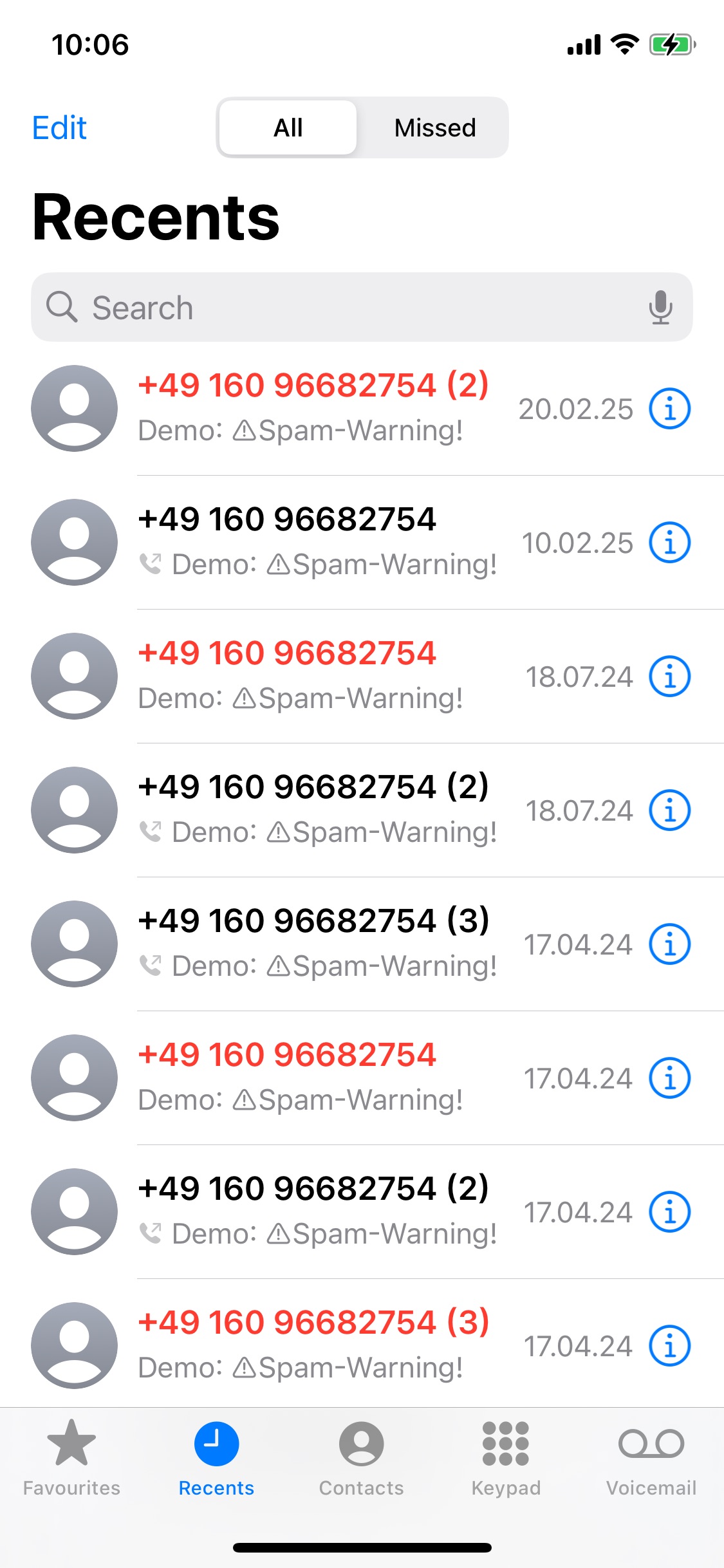Switch to the Voicemail tab

pos(651,1457)
